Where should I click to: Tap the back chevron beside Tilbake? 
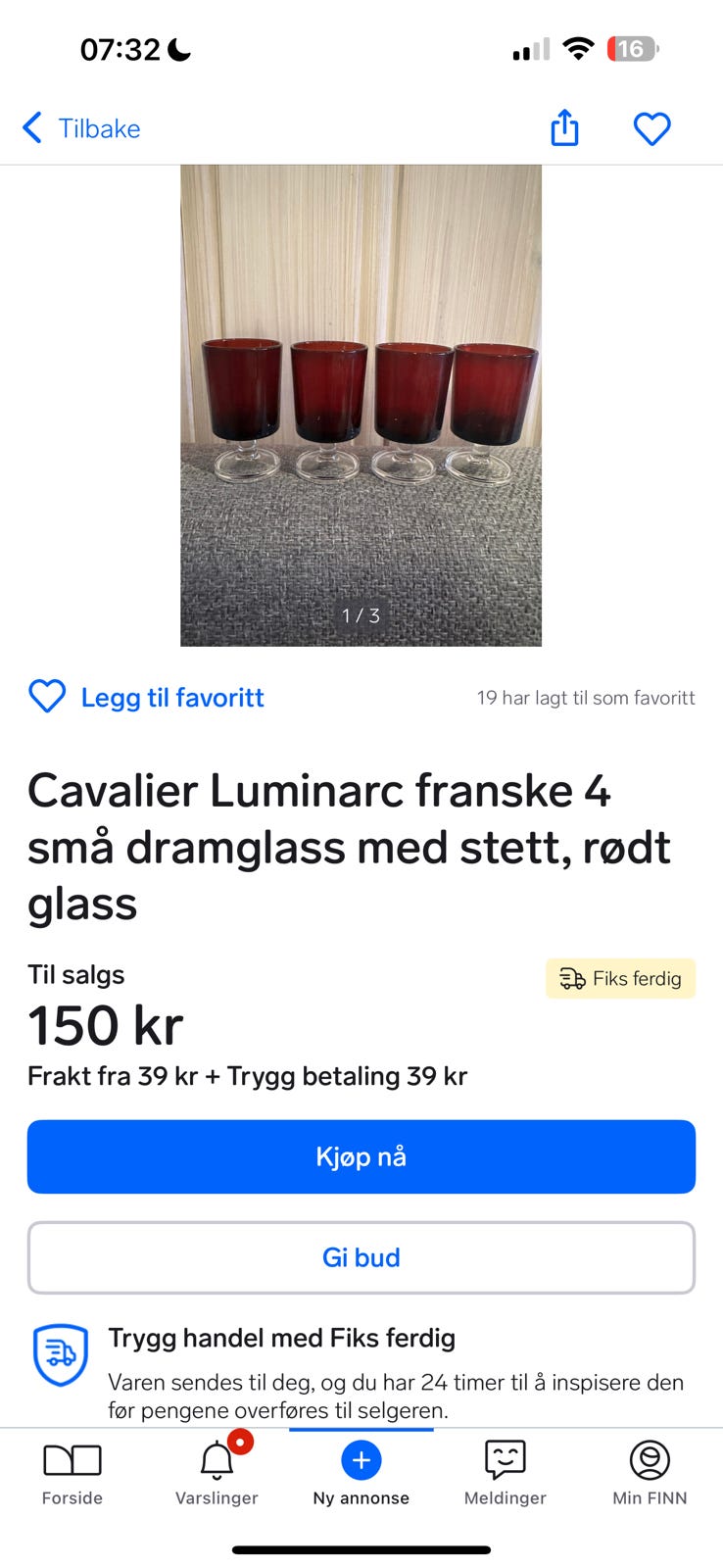coord(31,127)
